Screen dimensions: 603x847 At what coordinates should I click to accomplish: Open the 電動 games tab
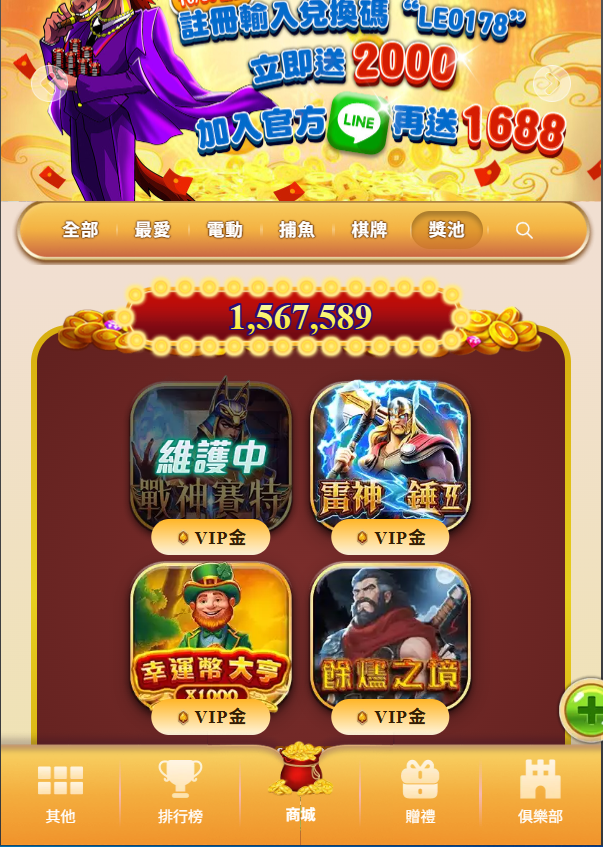225,230
